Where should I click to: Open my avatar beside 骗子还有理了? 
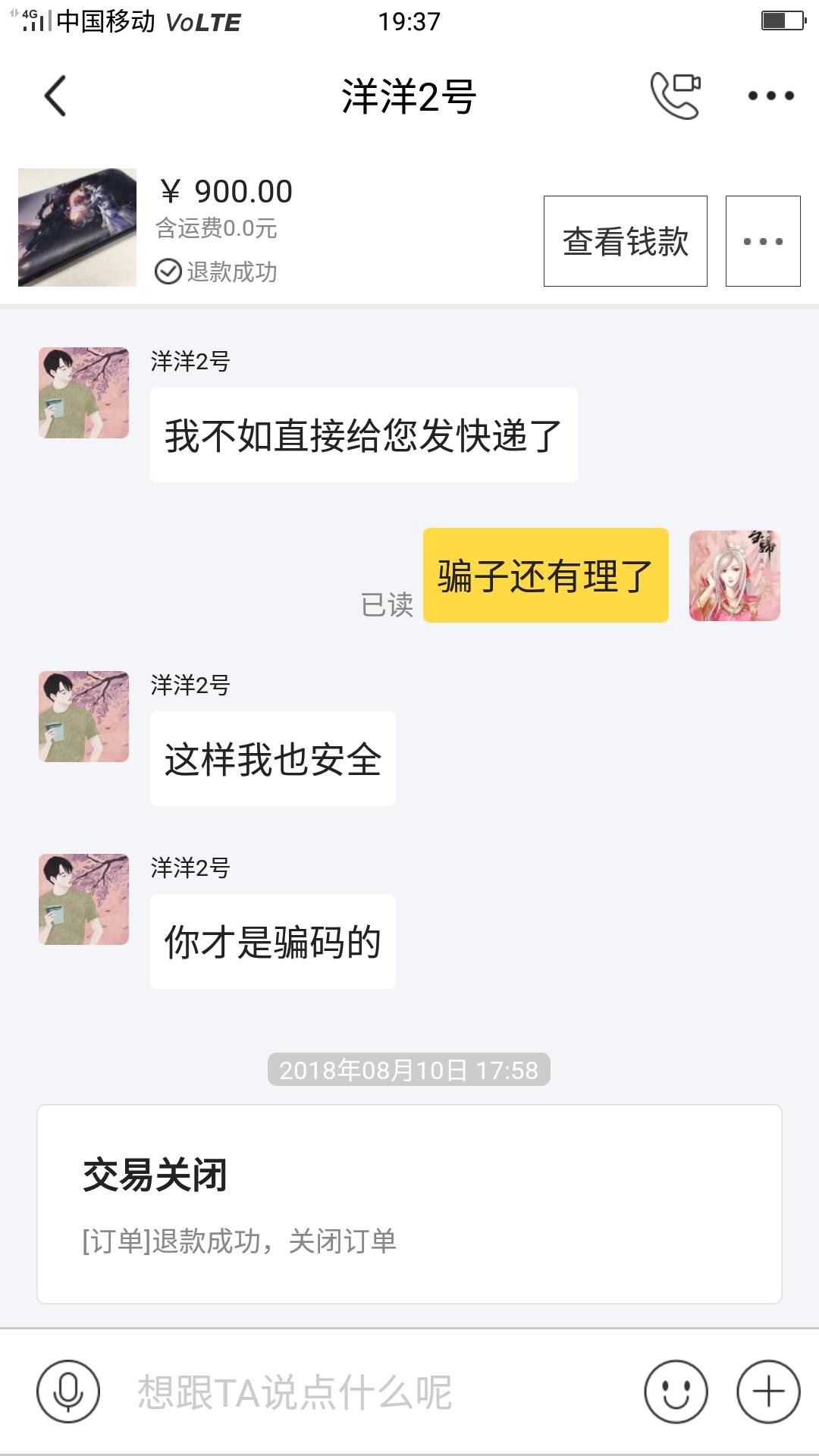click(734, 576)
